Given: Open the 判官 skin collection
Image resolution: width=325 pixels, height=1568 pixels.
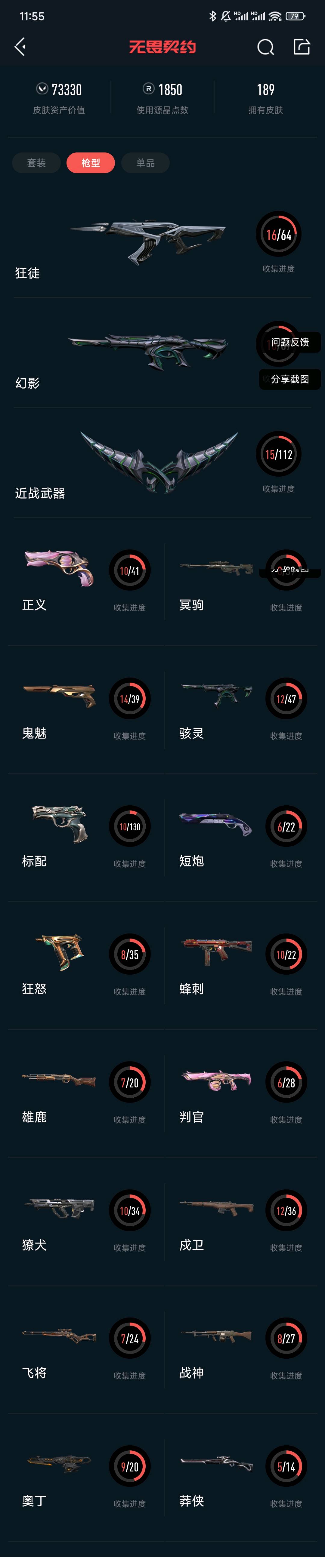Looking at the screenshot, I should click(240, 1093).
